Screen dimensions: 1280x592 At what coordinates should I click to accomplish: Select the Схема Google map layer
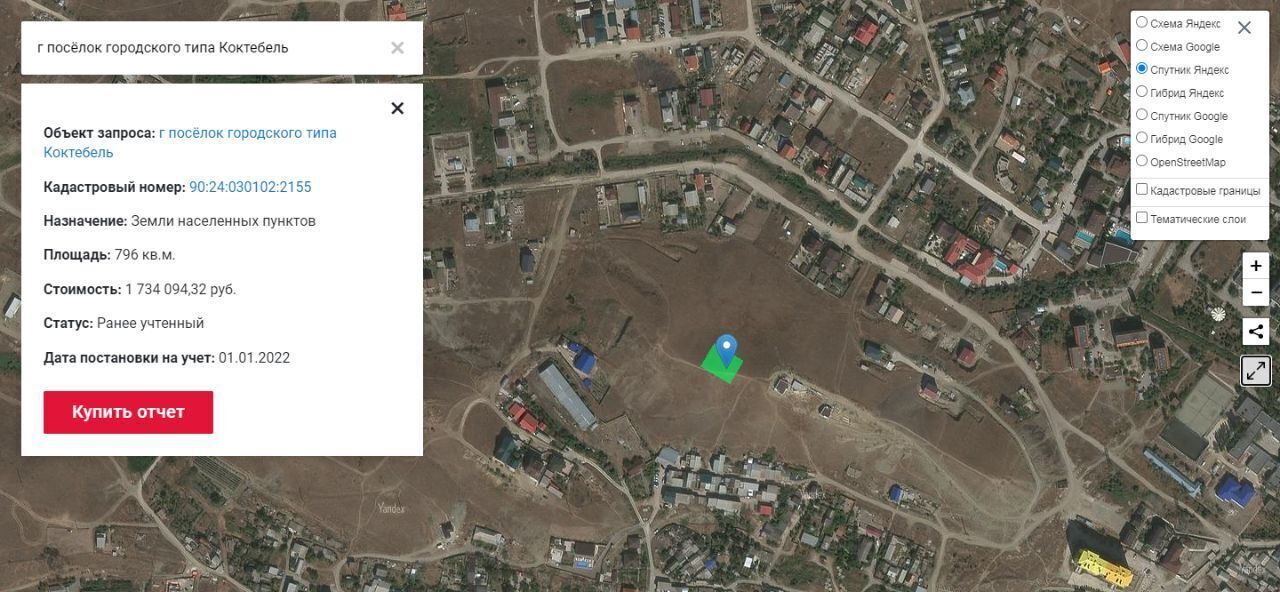tap(1142, 46)
